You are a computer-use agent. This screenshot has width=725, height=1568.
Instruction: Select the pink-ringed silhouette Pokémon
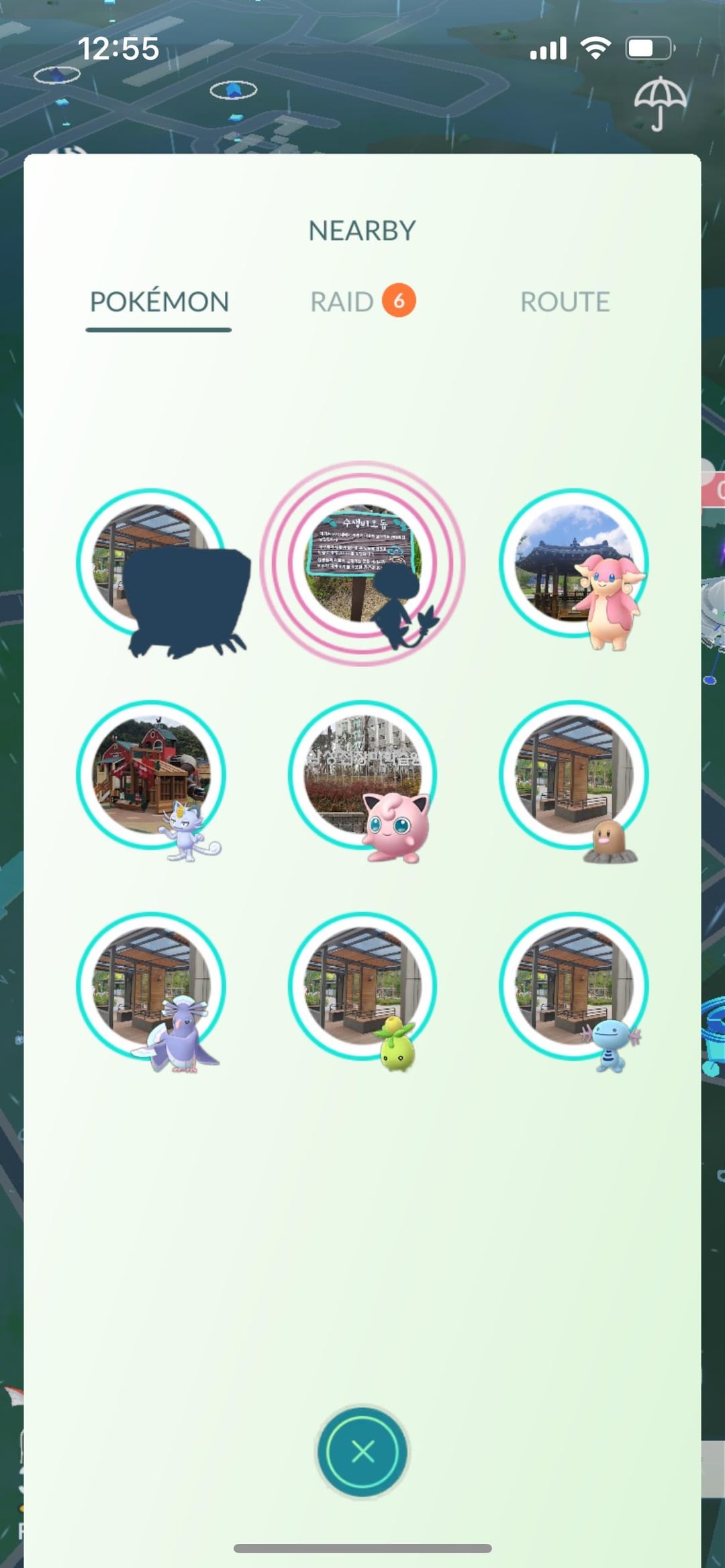[362, 564]
